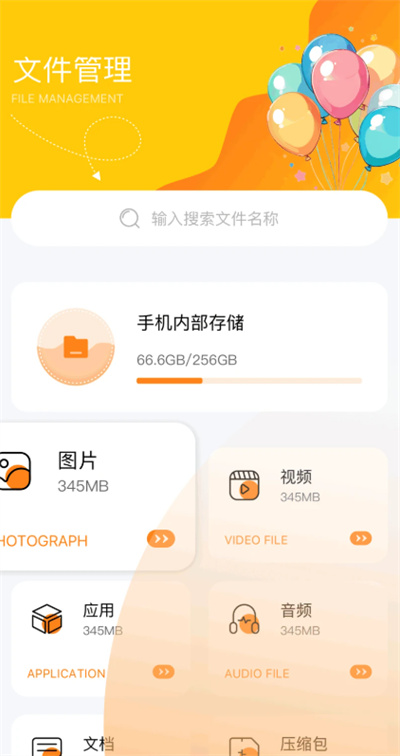This screenshot has width=400, height=756.
Task: Tap the arrow button next to AUDIO FILE
Action: [x=361, y=672]
